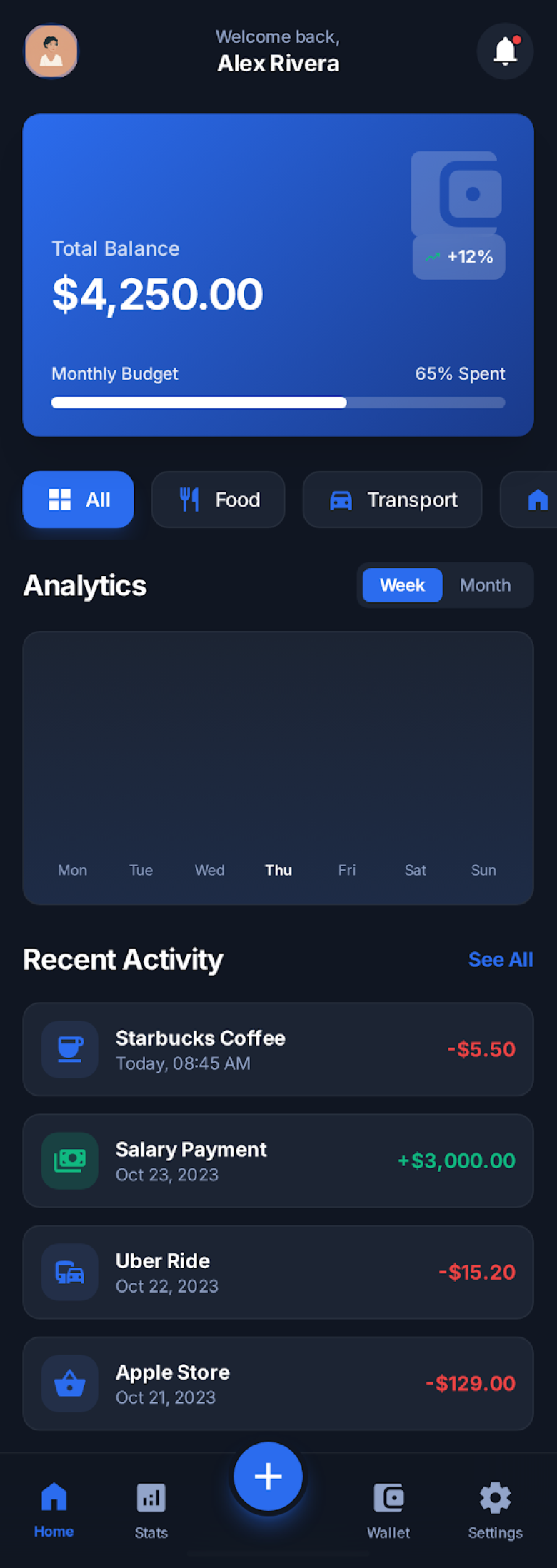The width and height of the screenshot is (557, 1568).
Task: Open the notifications bell
Action: [505, 51]
